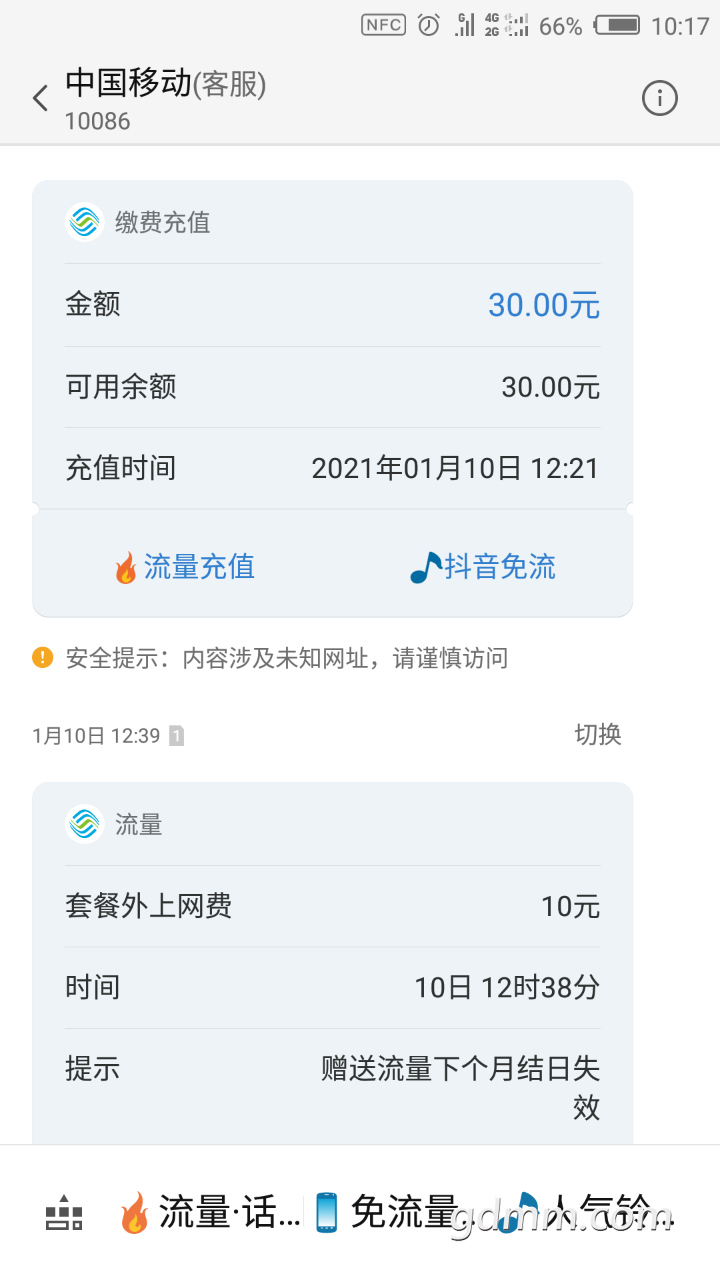This screenshot has height=1280, width=720.
Task: Open the 缴费充值 card
Action: click(333, 398)
